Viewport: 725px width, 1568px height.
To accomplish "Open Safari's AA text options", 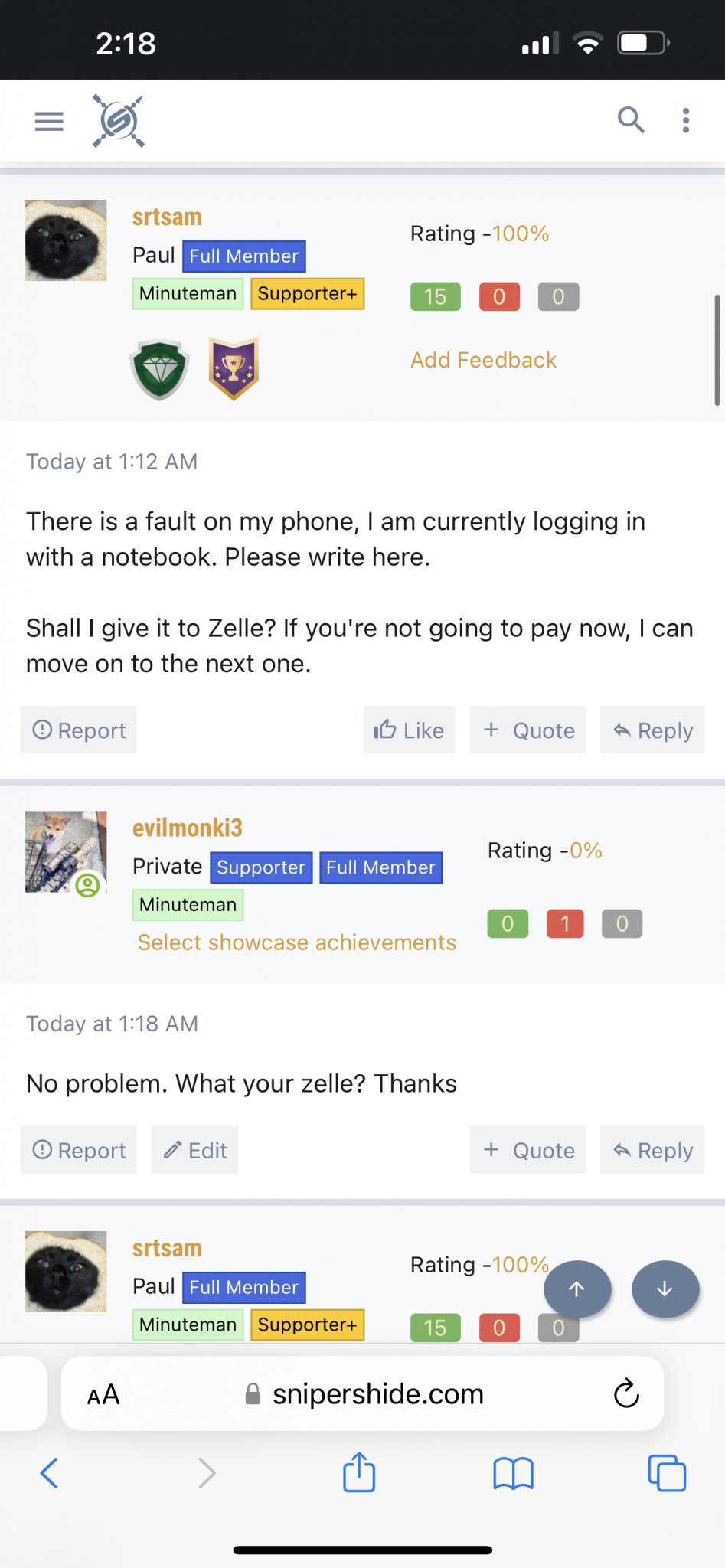I will (103, 1395).
